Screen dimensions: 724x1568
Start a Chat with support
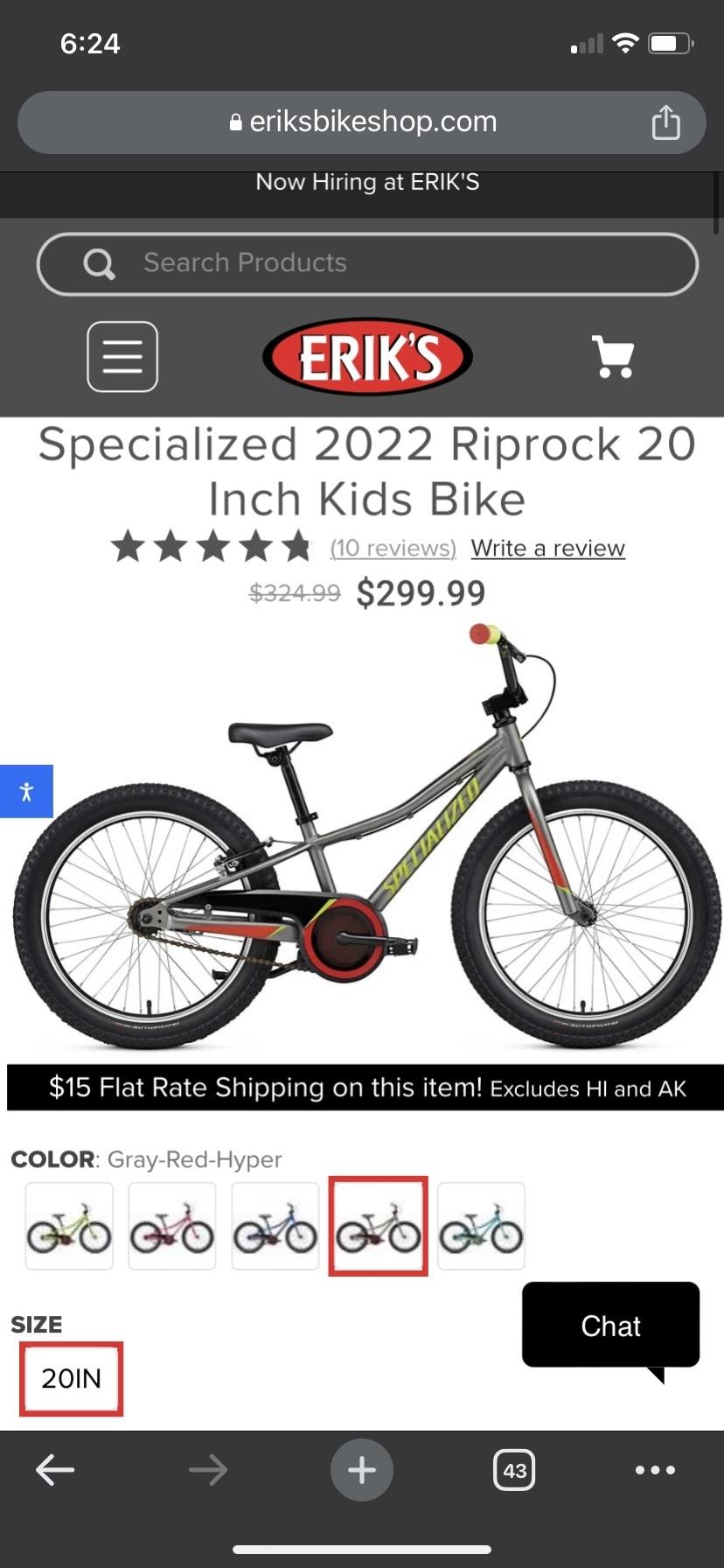610,1326
